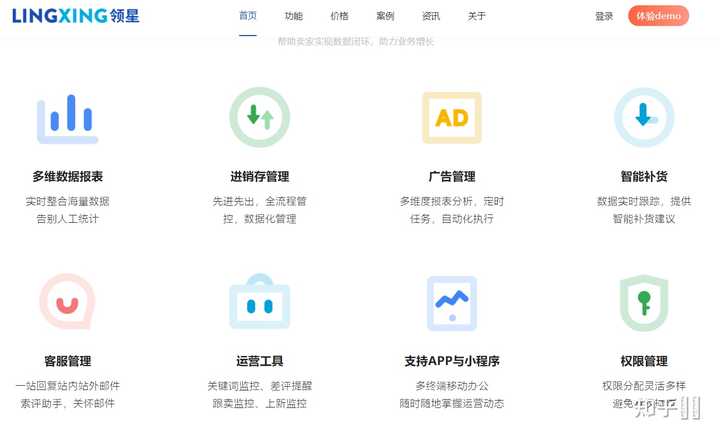
Task: Open the 案例 section
Action: [385, 16]
